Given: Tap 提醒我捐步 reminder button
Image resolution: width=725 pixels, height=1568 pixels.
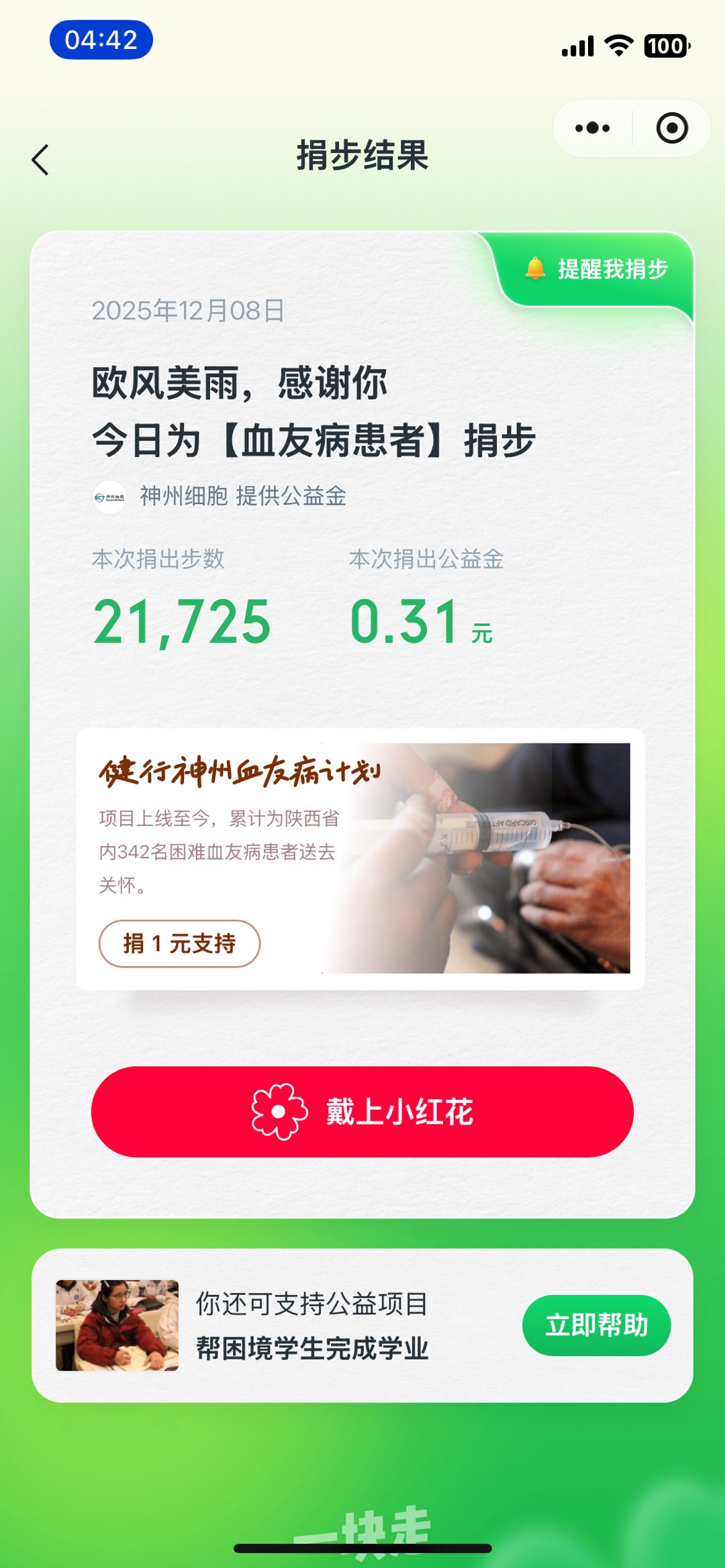Looking at the screenshot, I should tap(597, 269).
